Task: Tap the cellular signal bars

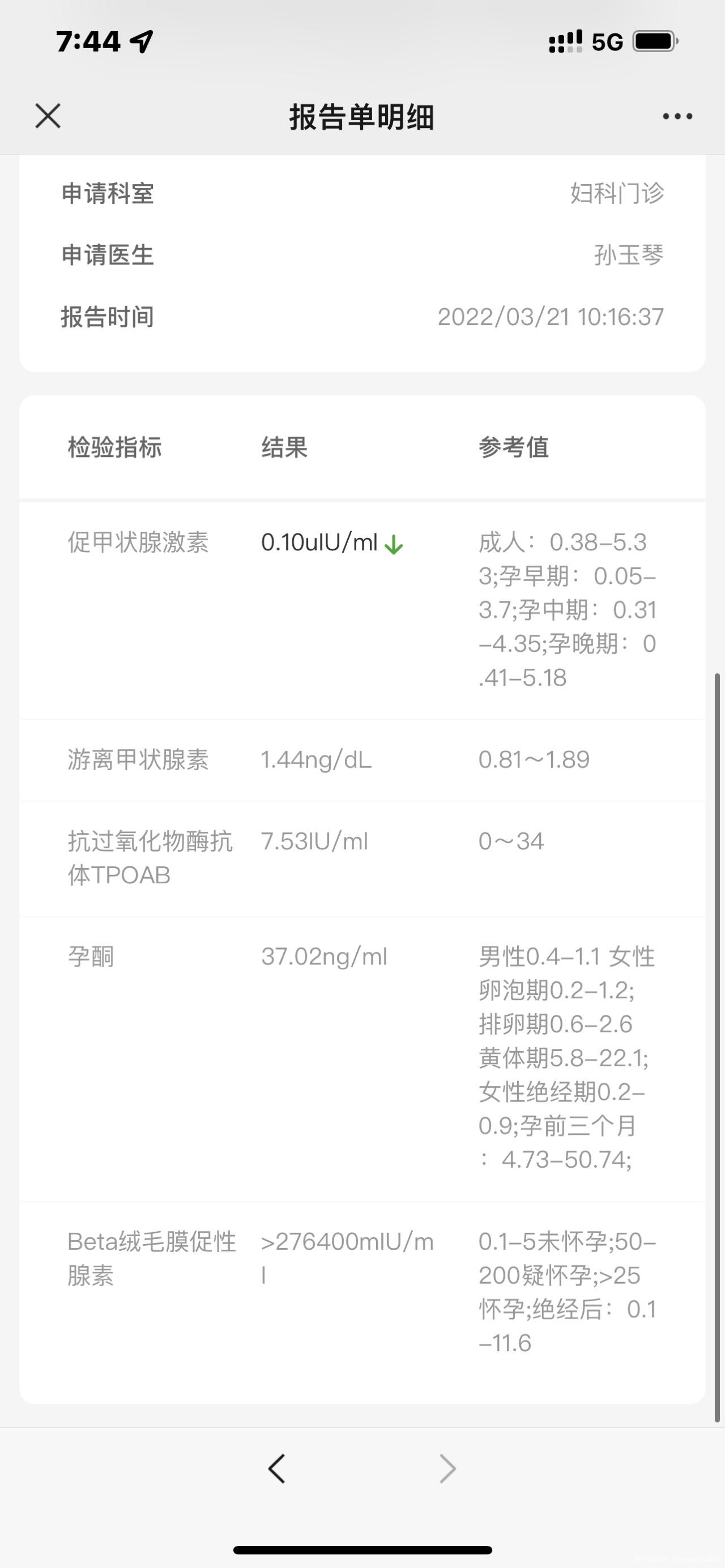Action: click(x=565, y=40)
